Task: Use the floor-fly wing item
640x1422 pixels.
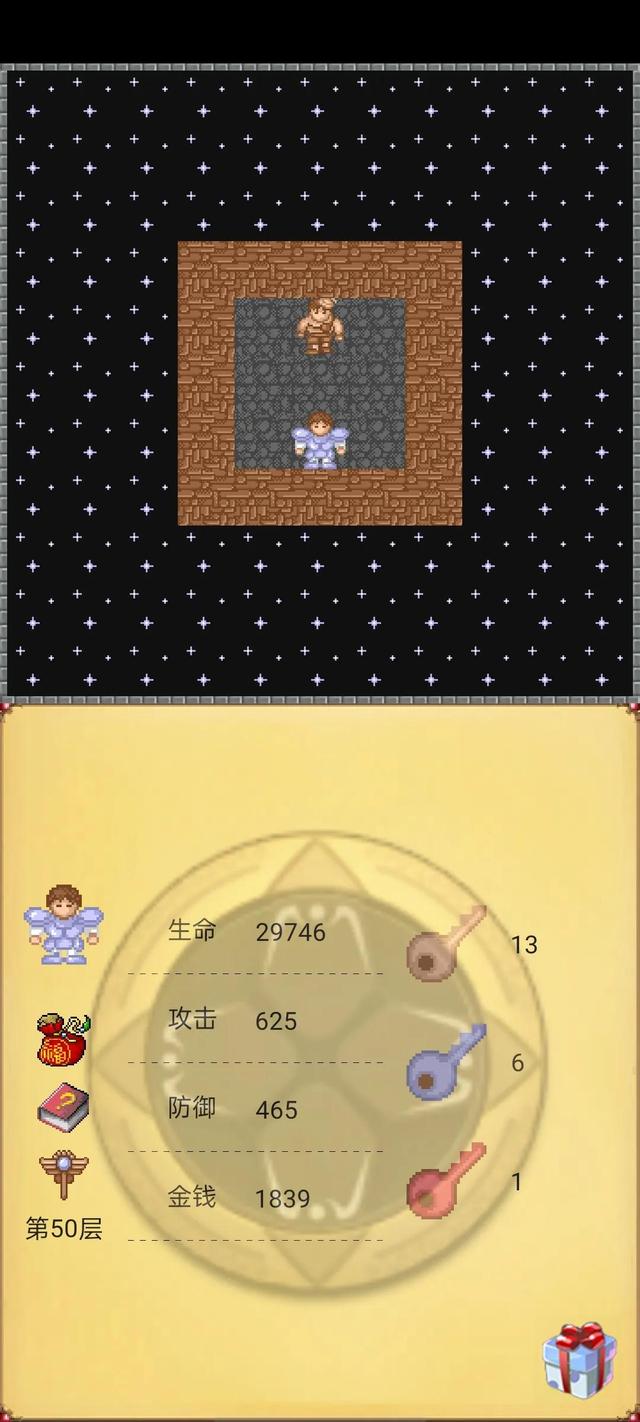Action: coord(64,1175)
